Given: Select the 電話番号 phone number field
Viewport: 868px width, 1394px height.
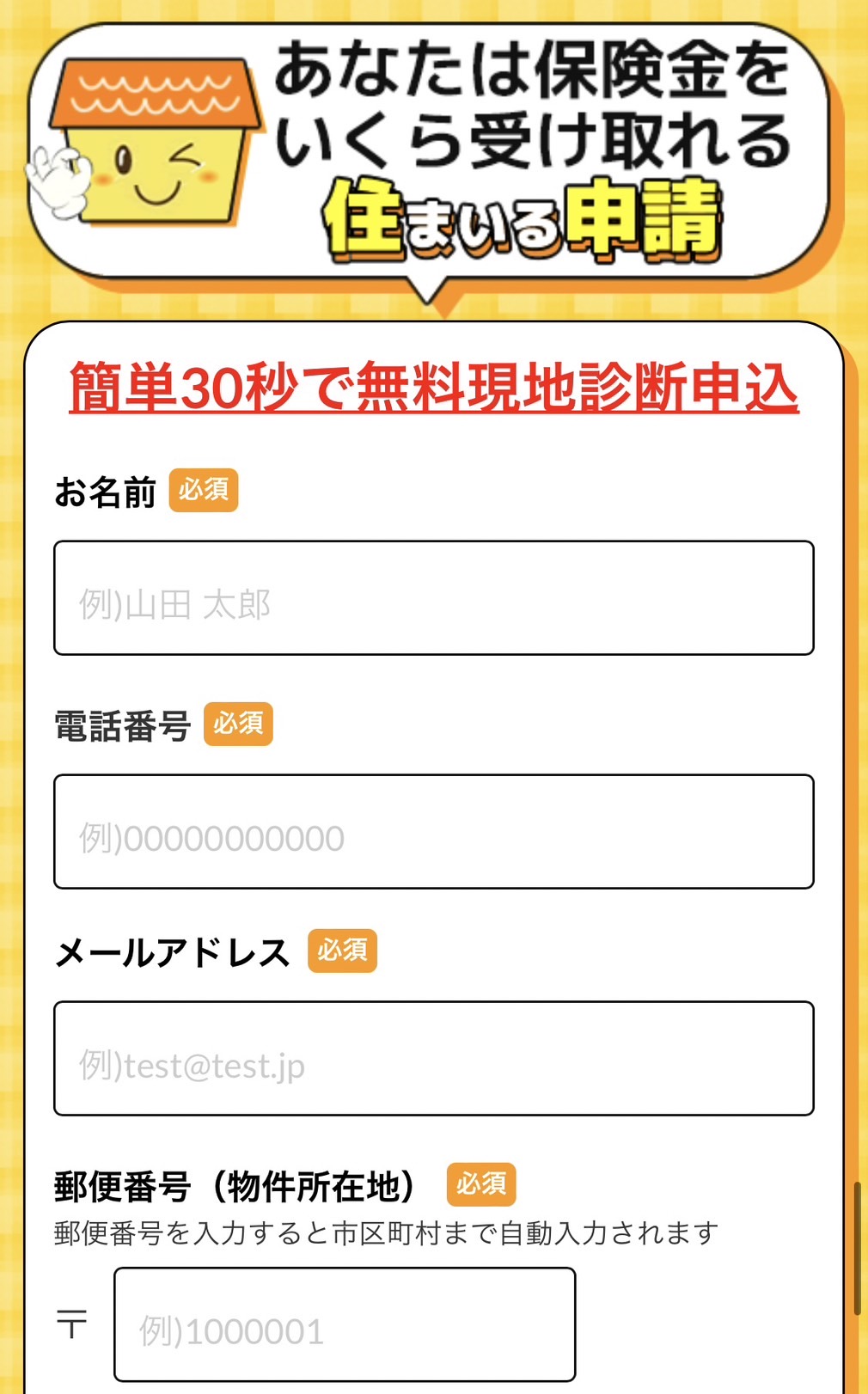Looking at the screenshot, I should [x=434, y=832].
